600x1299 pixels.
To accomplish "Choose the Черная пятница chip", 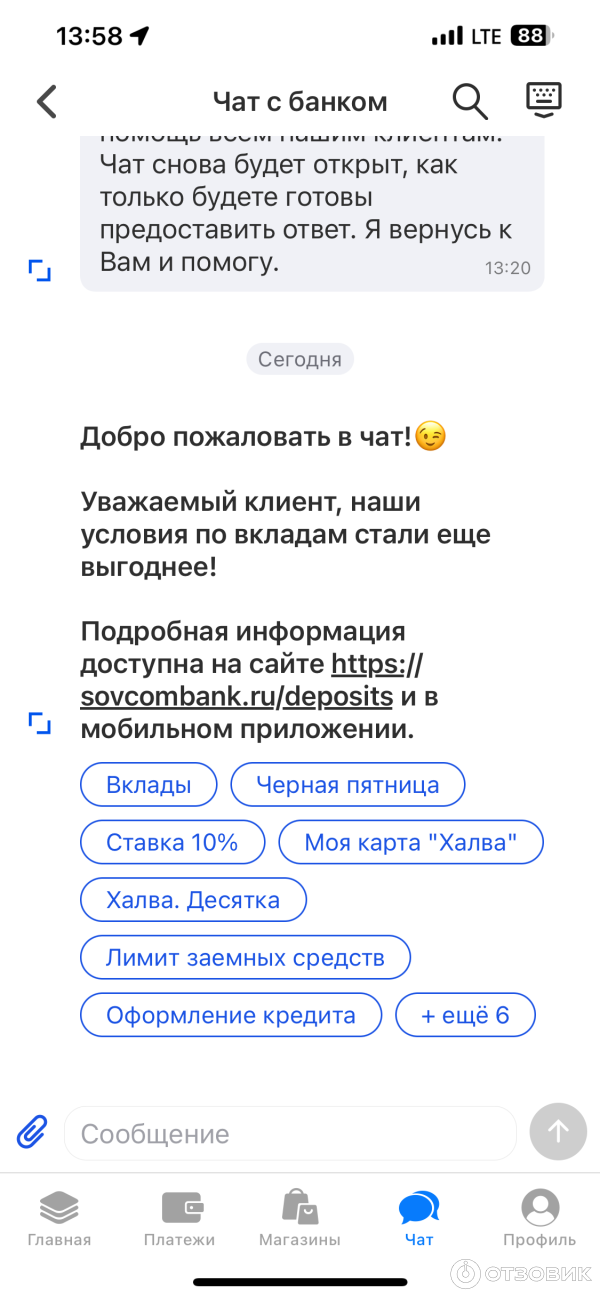I will tap(348, 785).
